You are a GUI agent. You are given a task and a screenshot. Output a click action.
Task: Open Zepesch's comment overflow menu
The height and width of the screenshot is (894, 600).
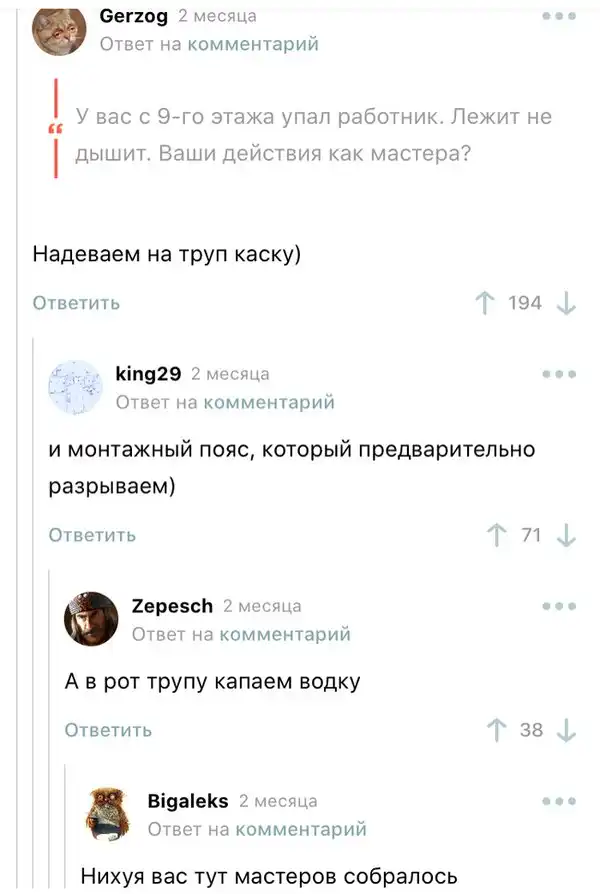point(559,606)
